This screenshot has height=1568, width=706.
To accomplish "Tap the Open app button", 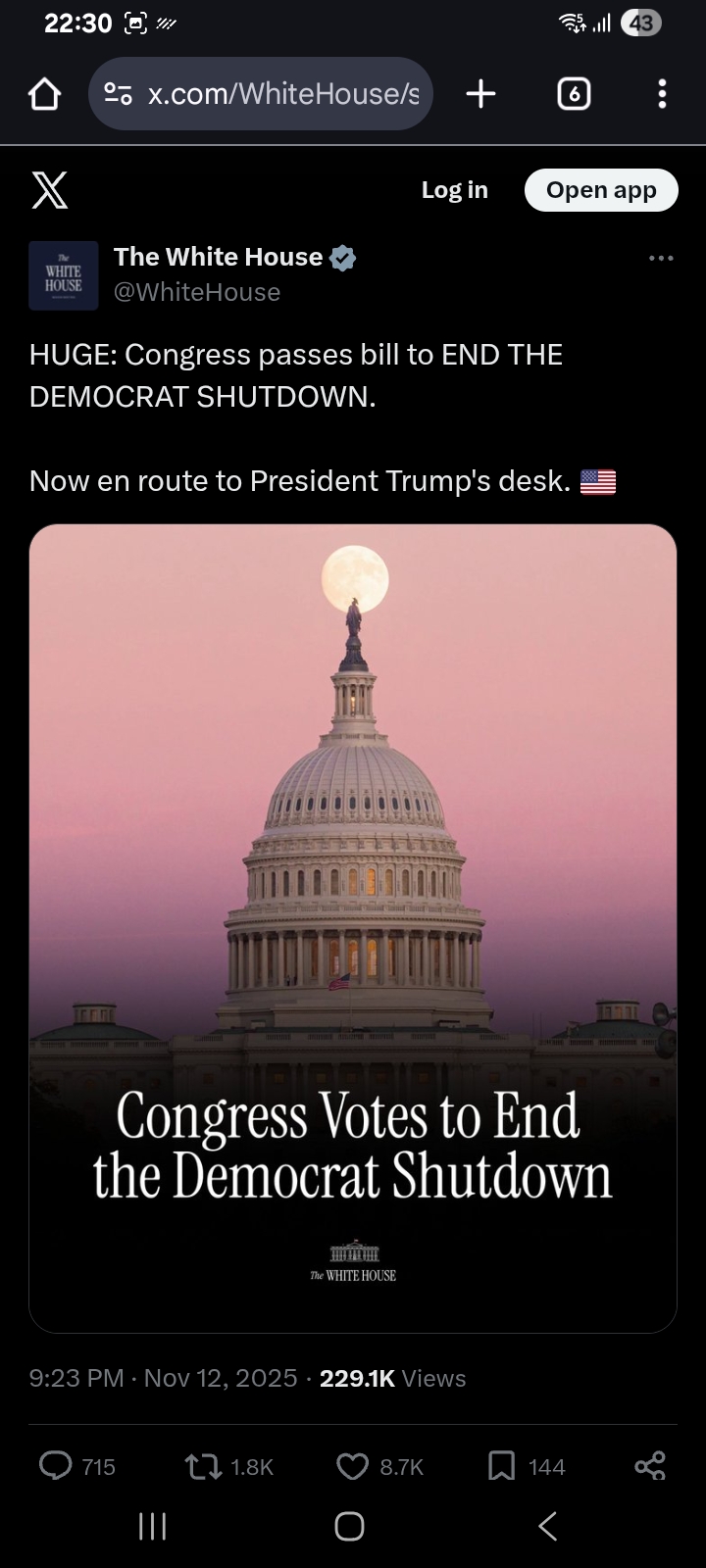I will (601, 190).
